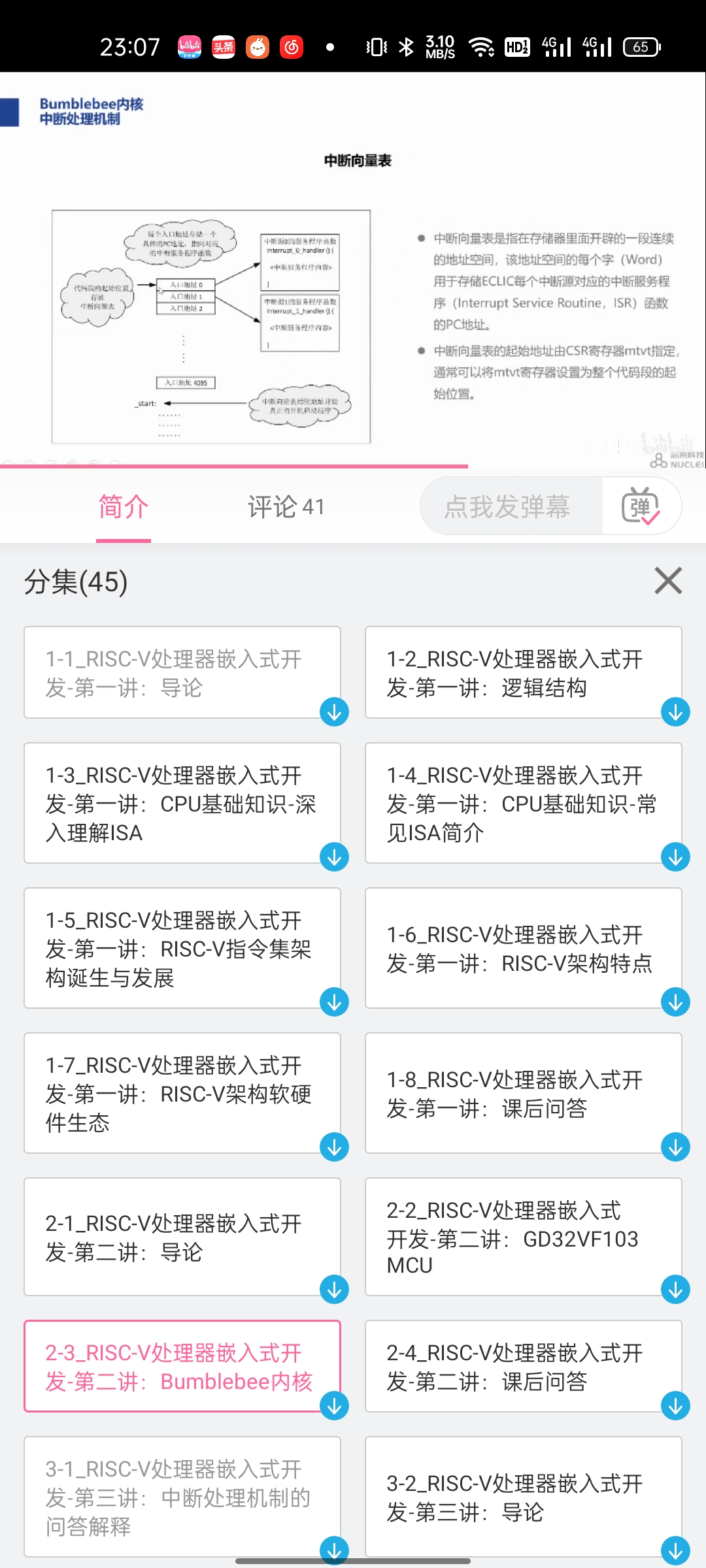Screen dimensions: 706x1568
Task: Tap the download icon on episode 1-2
Action: (677, 713)
